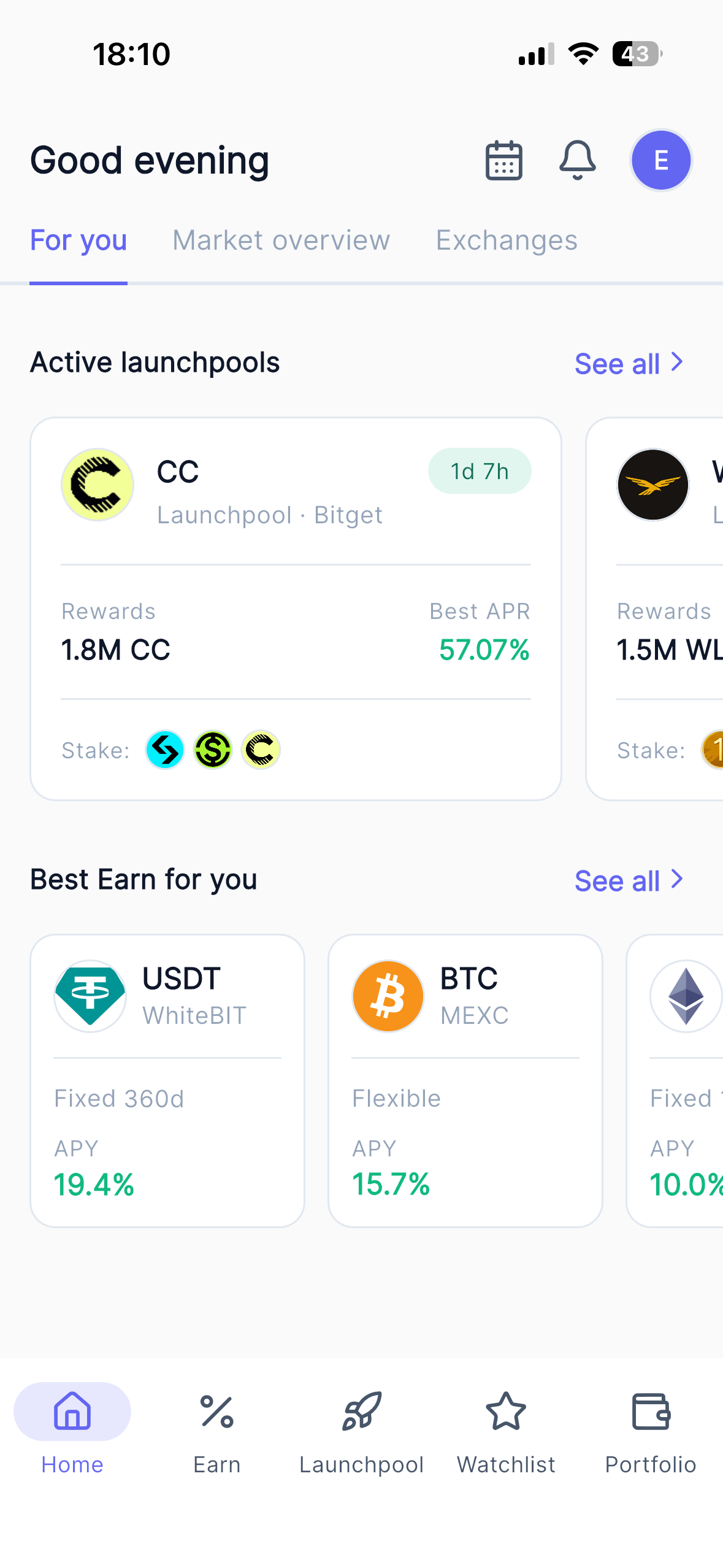See all active launchpools
The image size is (723, 1568).
[x=629, y=363]
